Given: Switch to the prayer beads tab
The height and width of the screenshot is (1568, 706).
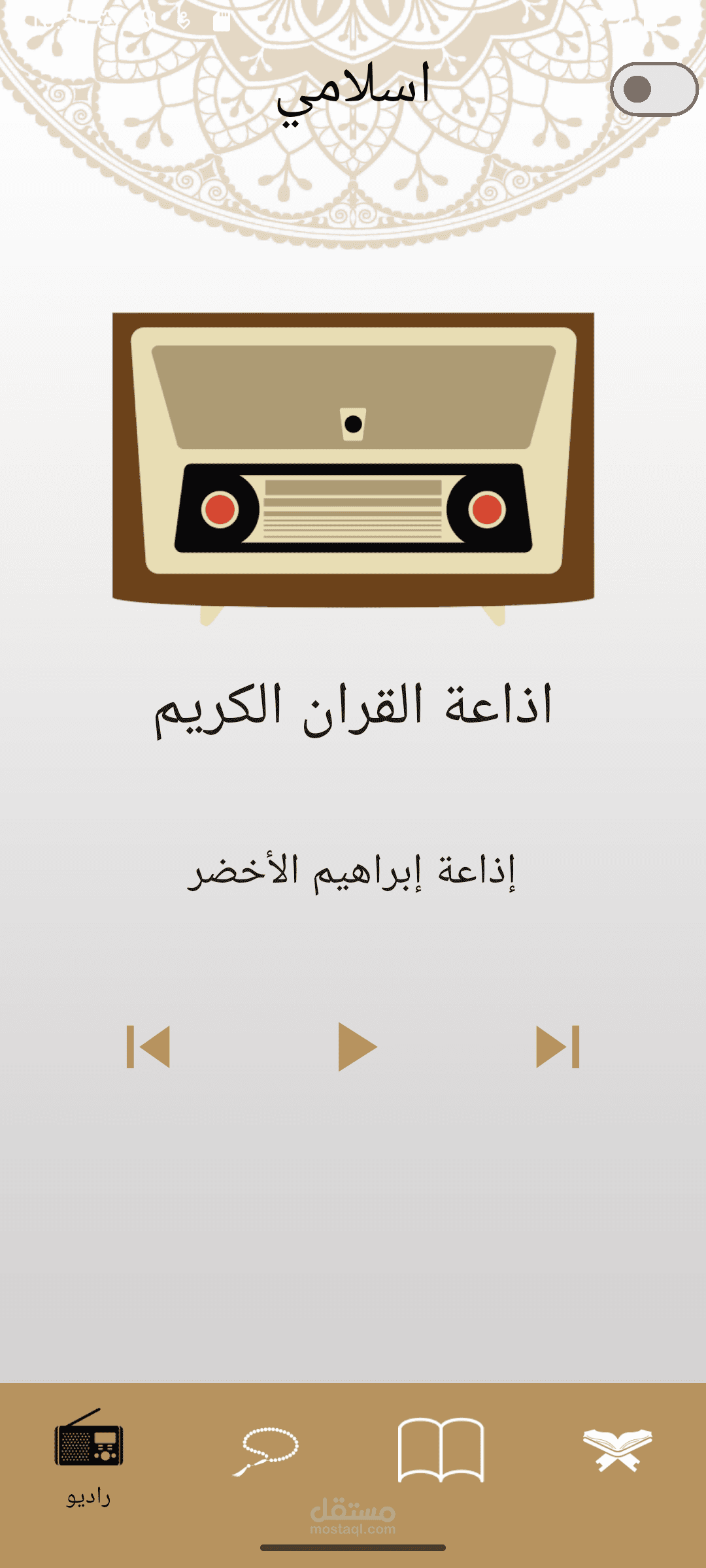Looking at the screenshot, I should pos(265,1450).
